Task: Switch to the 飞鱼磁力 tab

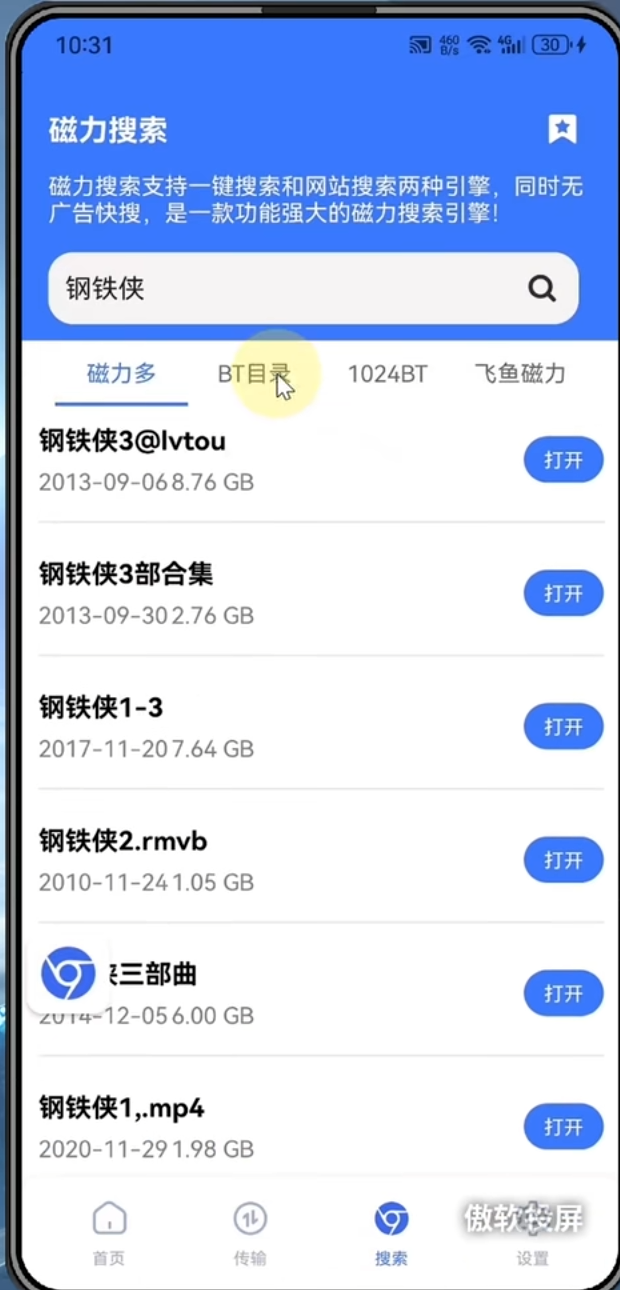Action: coord(520,374)
